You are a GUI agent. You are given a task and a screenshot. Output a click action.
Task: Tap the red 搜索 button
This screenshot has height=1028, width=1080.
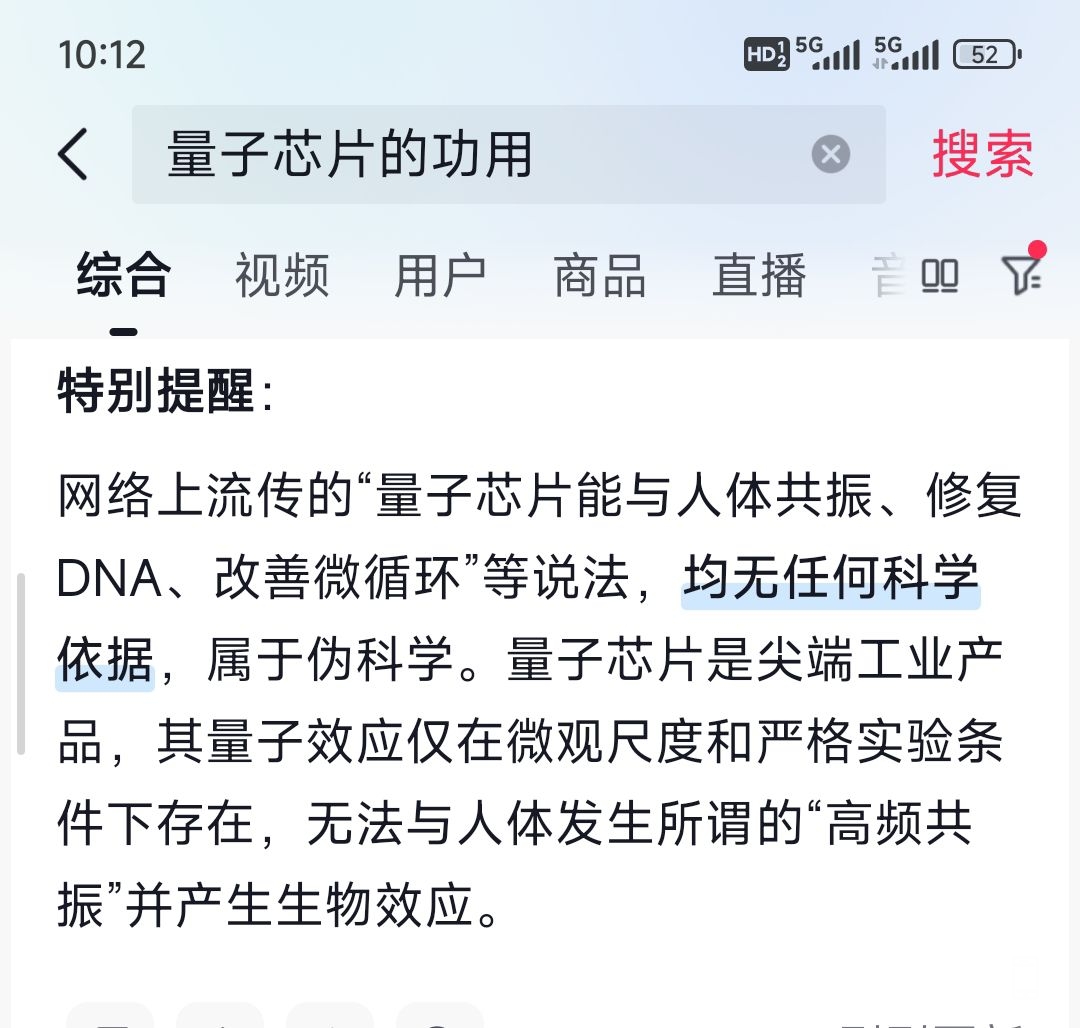(982, 155)
